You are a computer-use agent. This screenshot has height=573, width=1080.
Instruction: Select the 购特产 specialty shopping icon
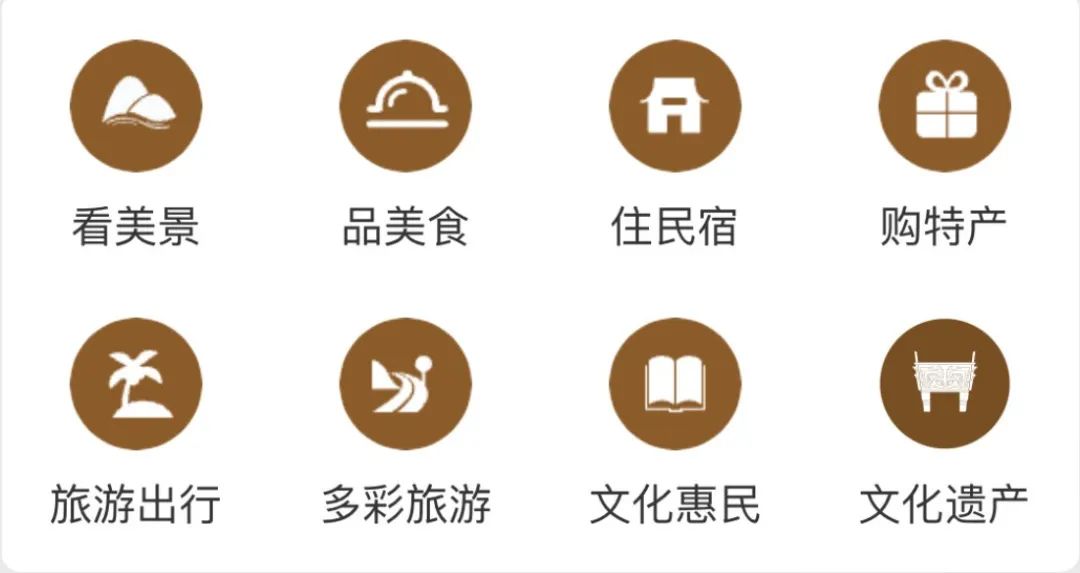(x=944, y=106)
